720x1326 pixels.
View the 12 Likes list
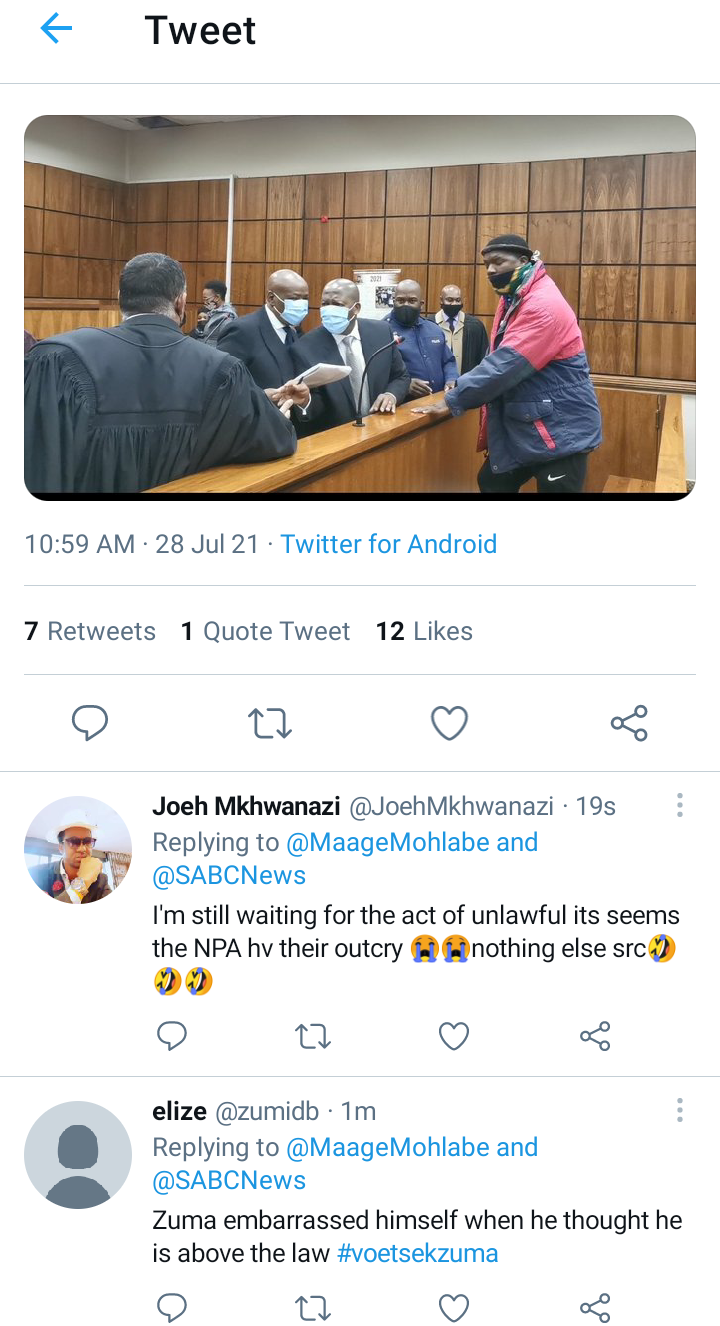point(424,631)
